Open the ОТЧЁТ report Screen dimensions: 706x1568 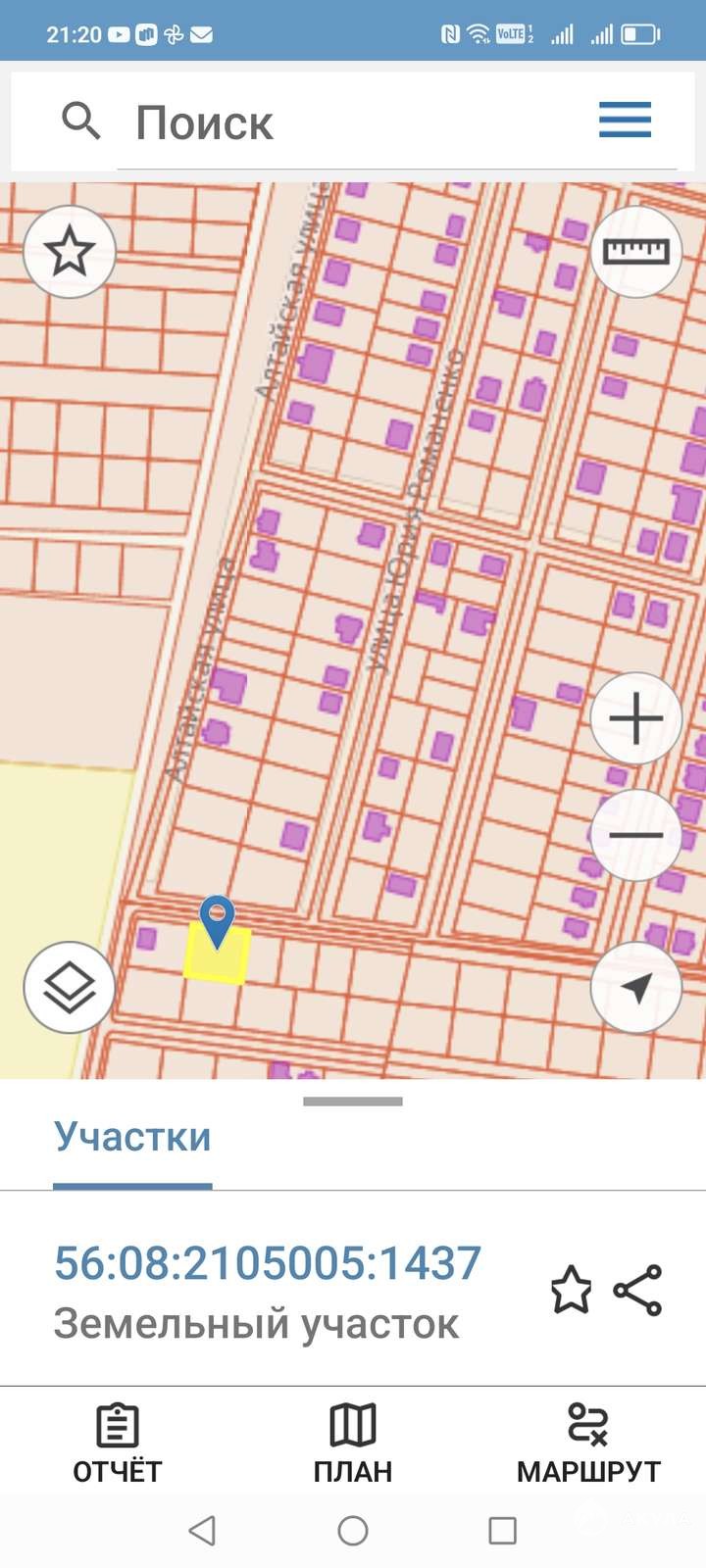[118, 1443]
